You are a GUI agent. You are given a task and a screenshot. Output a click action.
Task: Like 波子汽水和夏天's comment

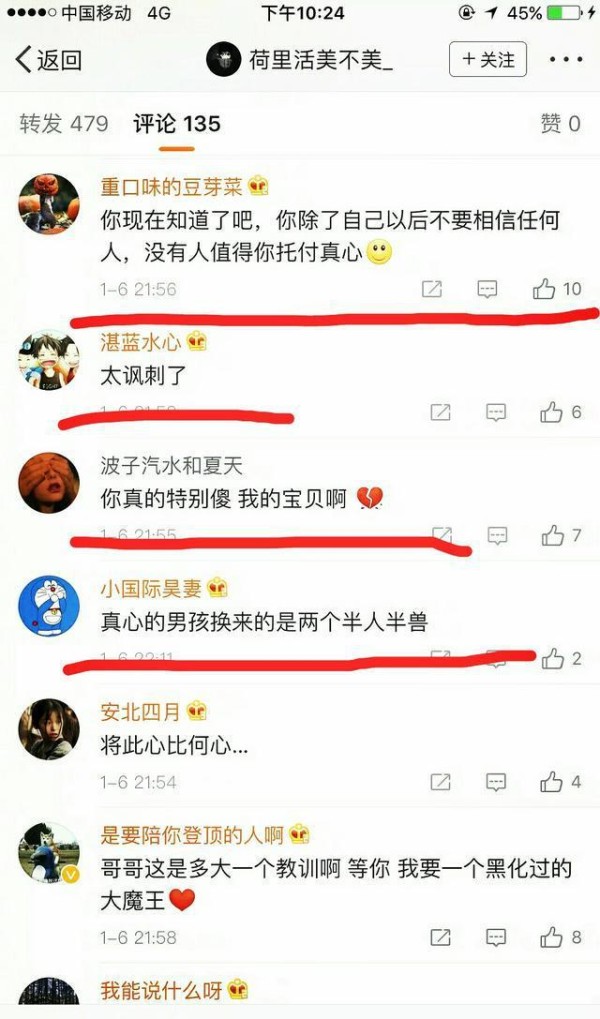coord(561,535)
